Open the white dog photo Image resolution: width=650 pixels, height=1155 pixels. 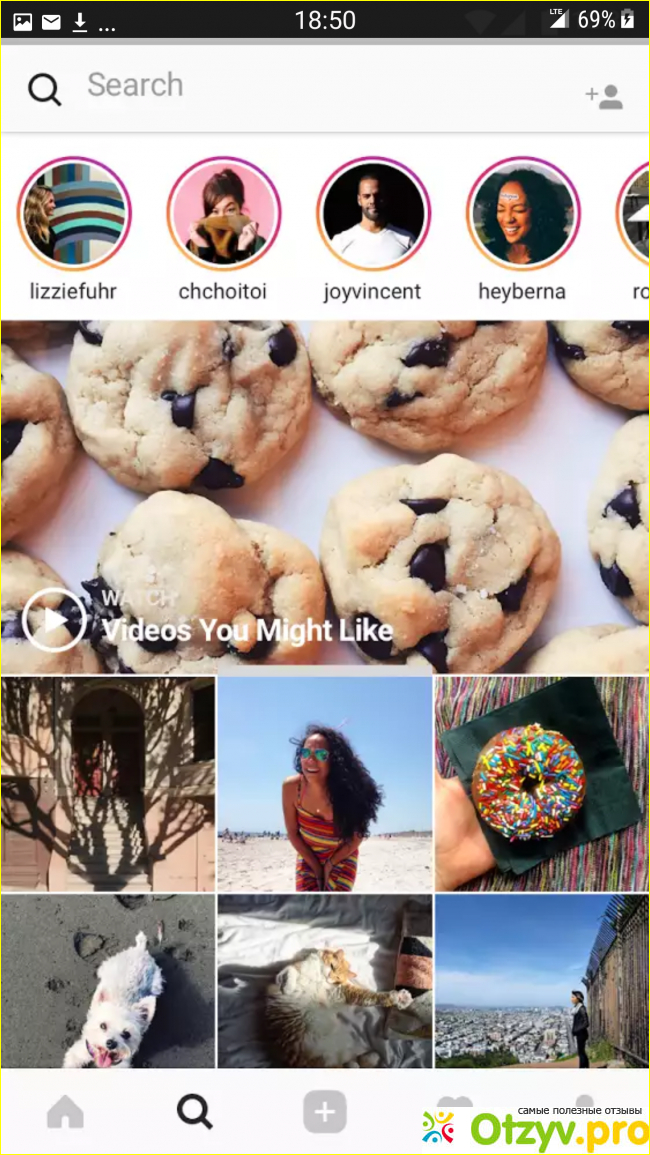108,981
